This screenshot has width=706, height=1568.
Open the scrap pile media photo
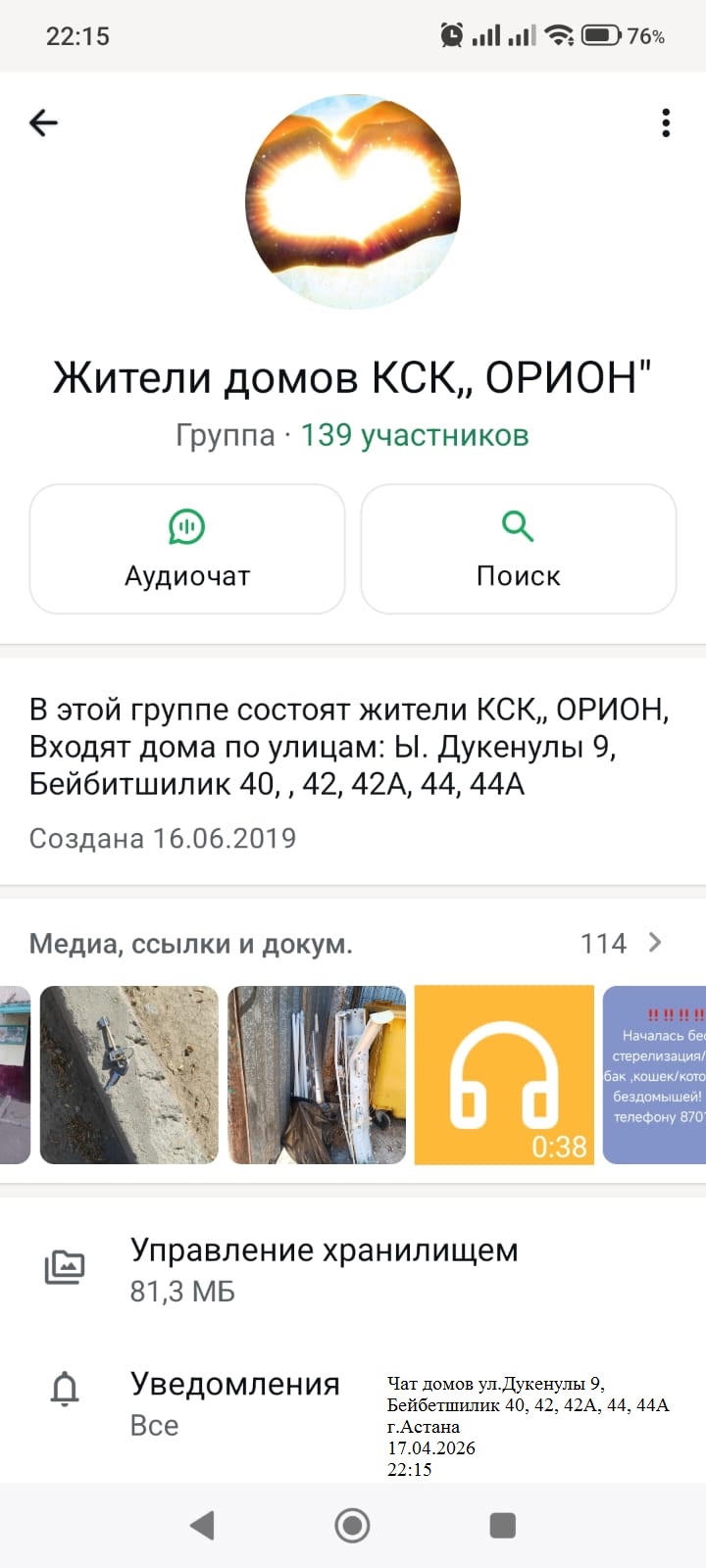click(317, 1075)
